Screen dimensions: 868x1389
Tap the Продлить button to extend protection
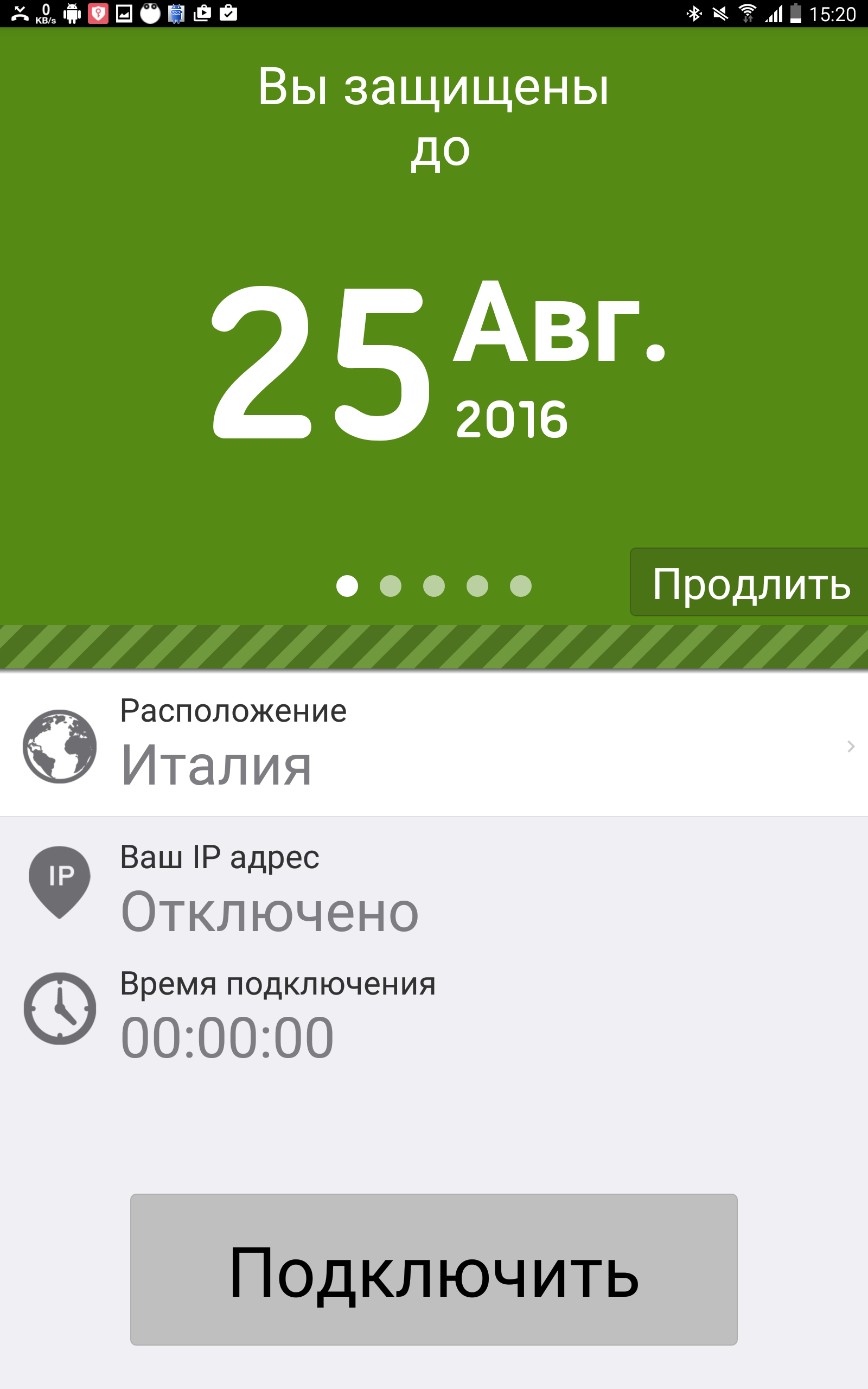click(750, 583)
